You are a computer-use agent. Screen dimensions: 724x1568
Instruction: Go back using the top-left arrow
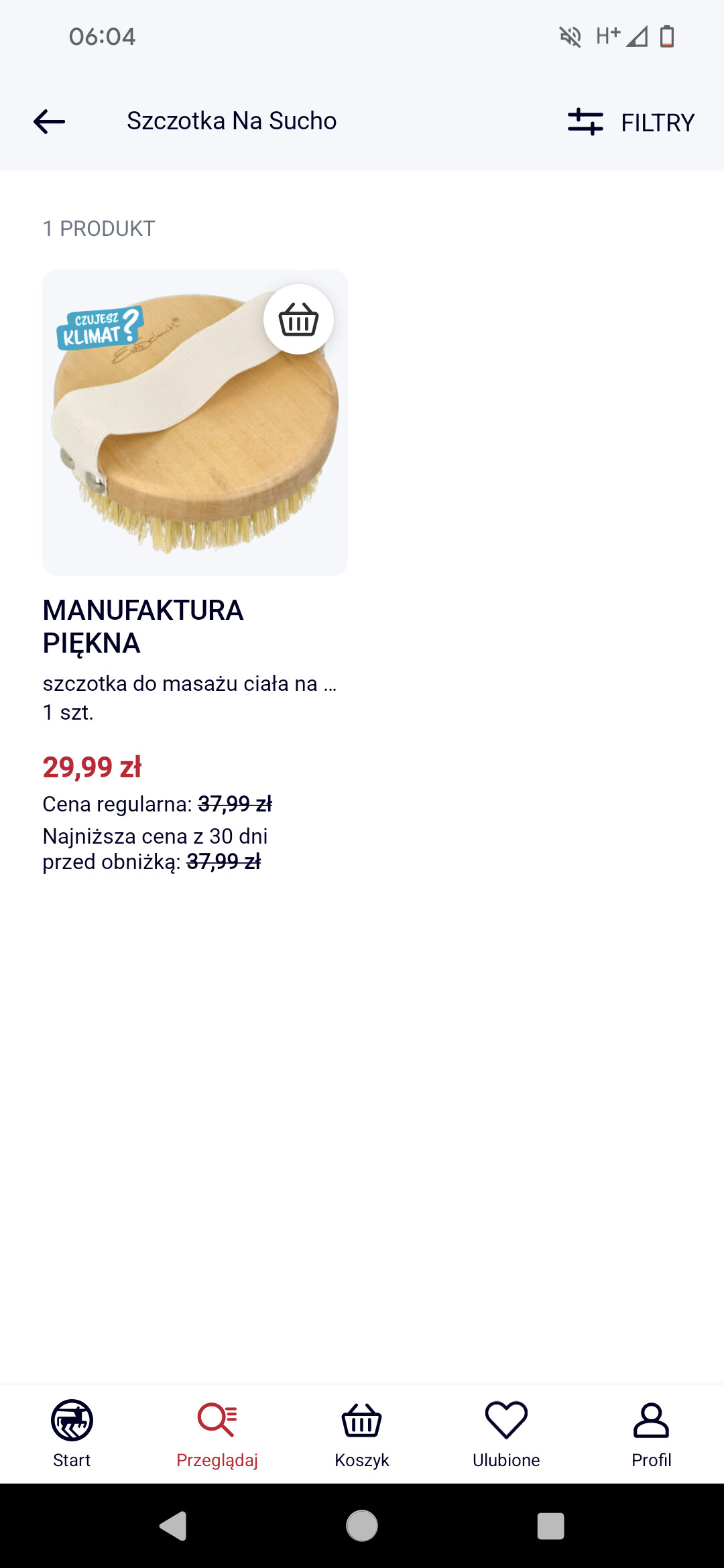49,121
